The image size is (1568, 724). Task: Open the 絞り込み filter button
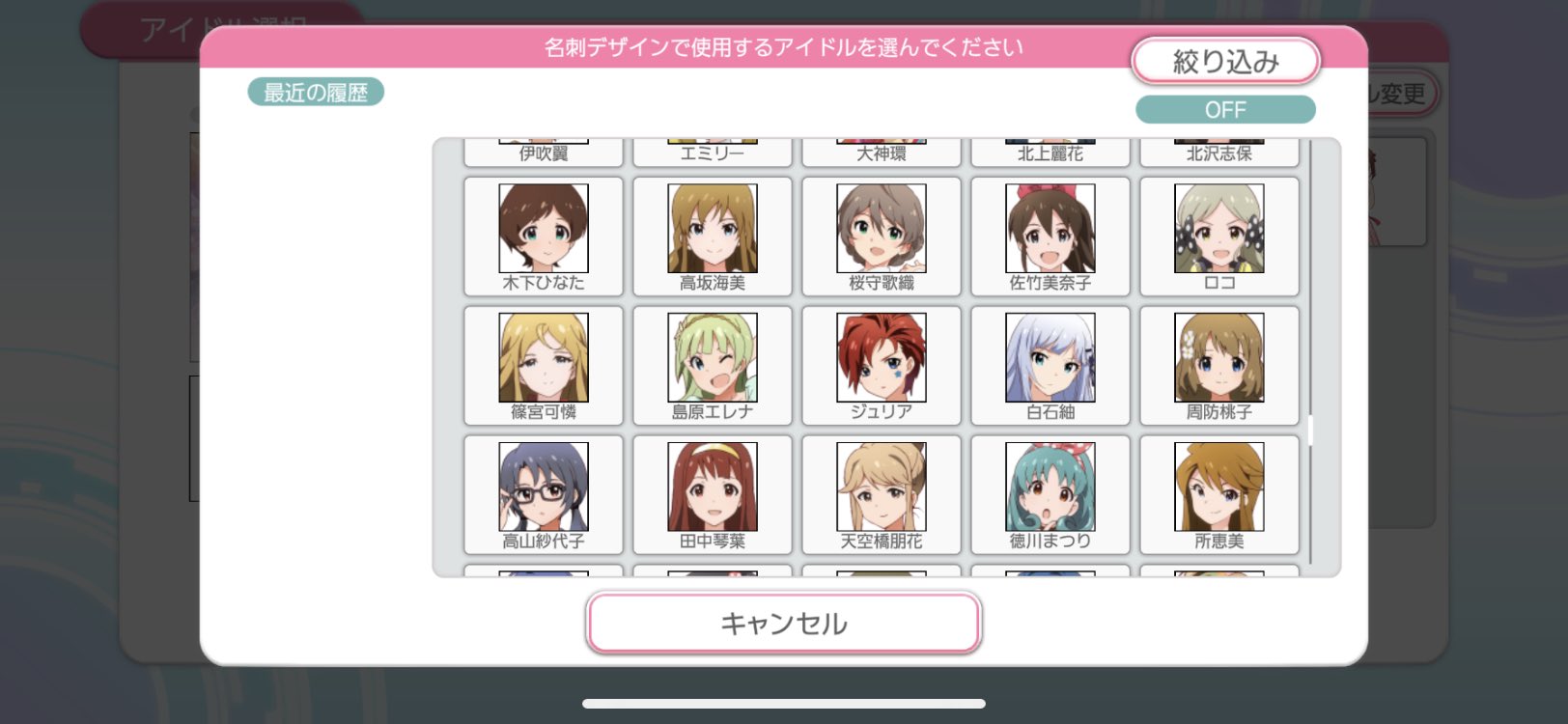point(1225,62)
